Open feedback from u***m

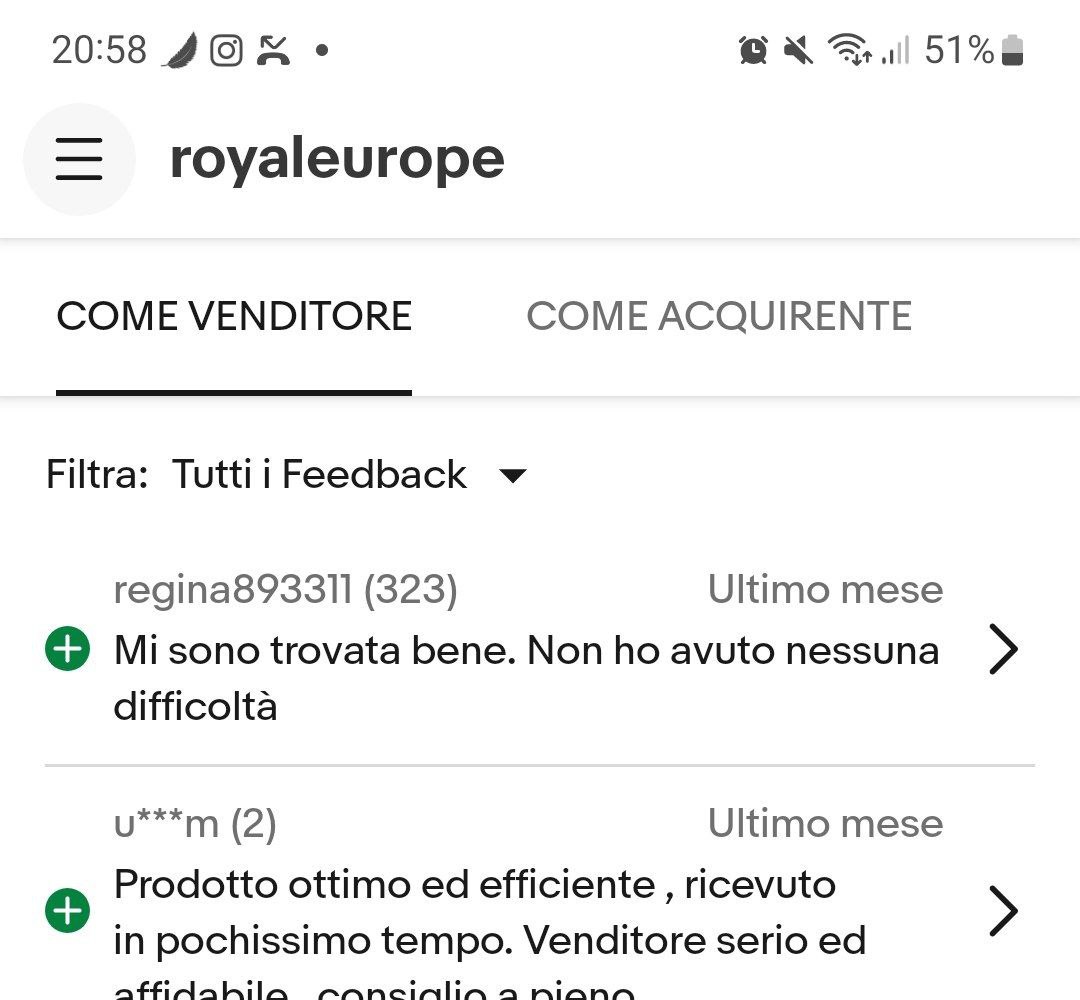coord(1002,910)
